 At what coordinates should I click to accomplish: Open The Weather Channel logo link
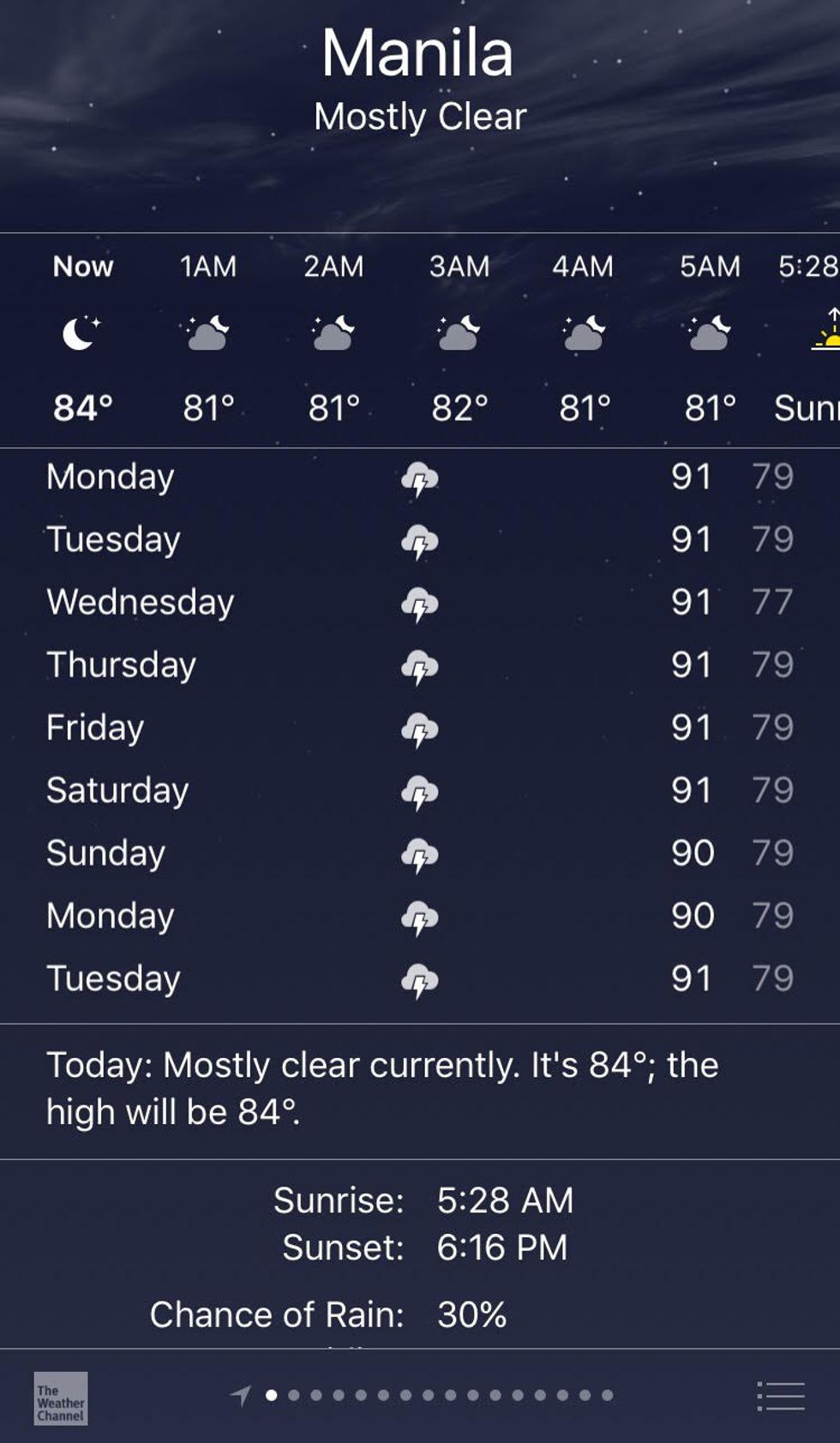[x=61, y=1398]
